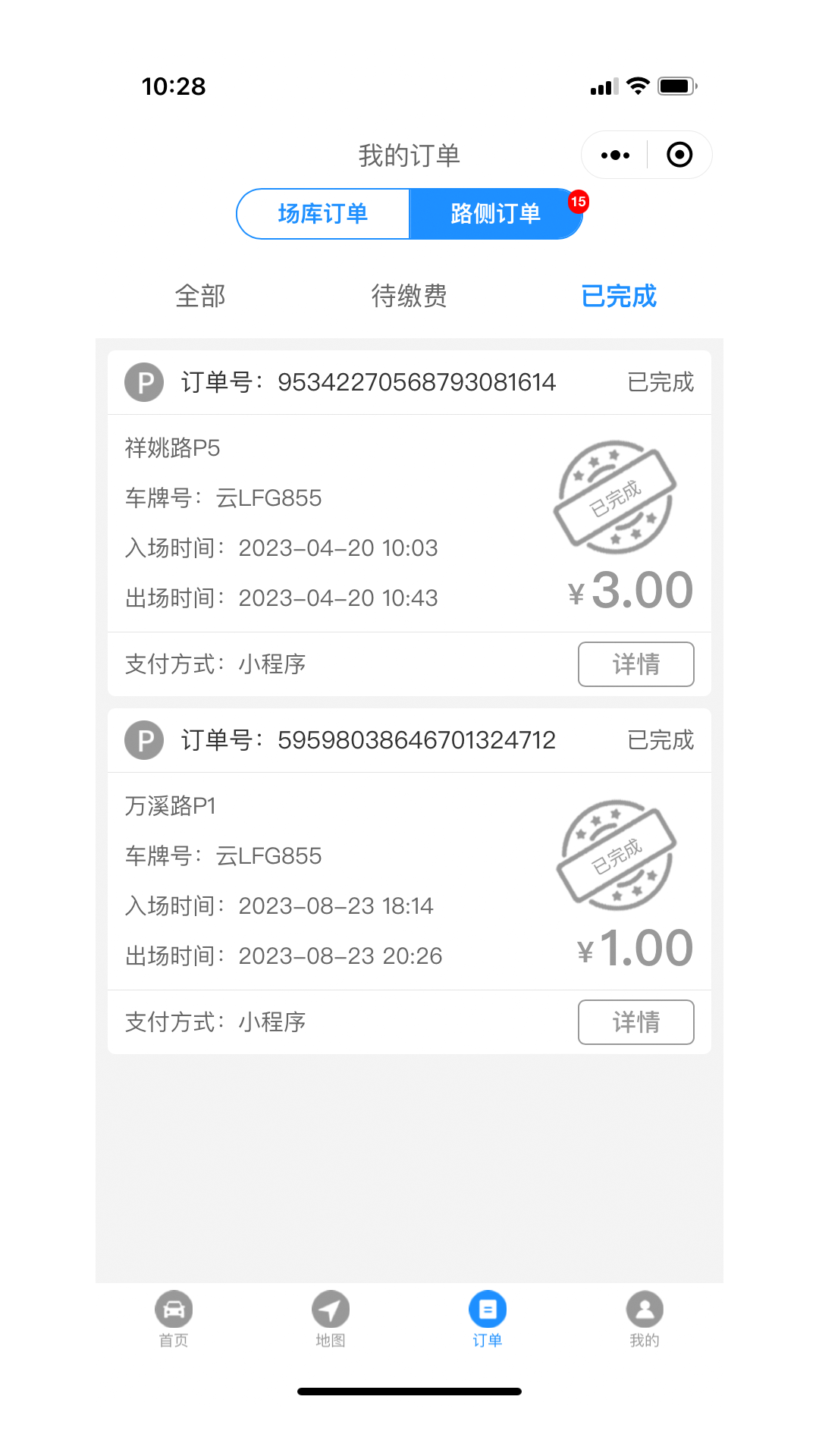This screenshot has height=1456, width=819.
Task: Go to the 首页 bottom tab
Action: [x=174, y=1319]
